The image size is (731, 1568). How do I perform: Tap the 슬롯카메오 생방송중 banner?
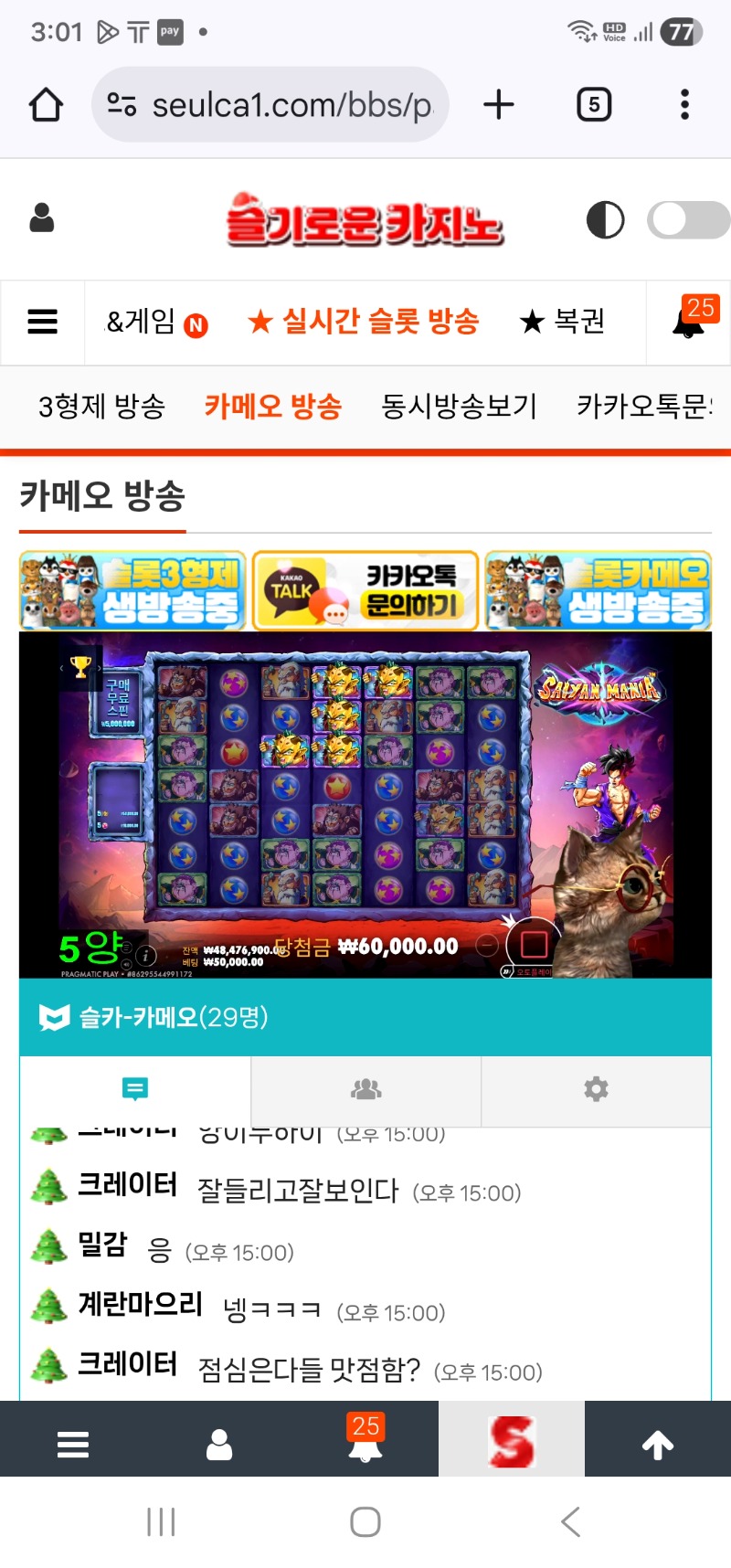(598, 590)
